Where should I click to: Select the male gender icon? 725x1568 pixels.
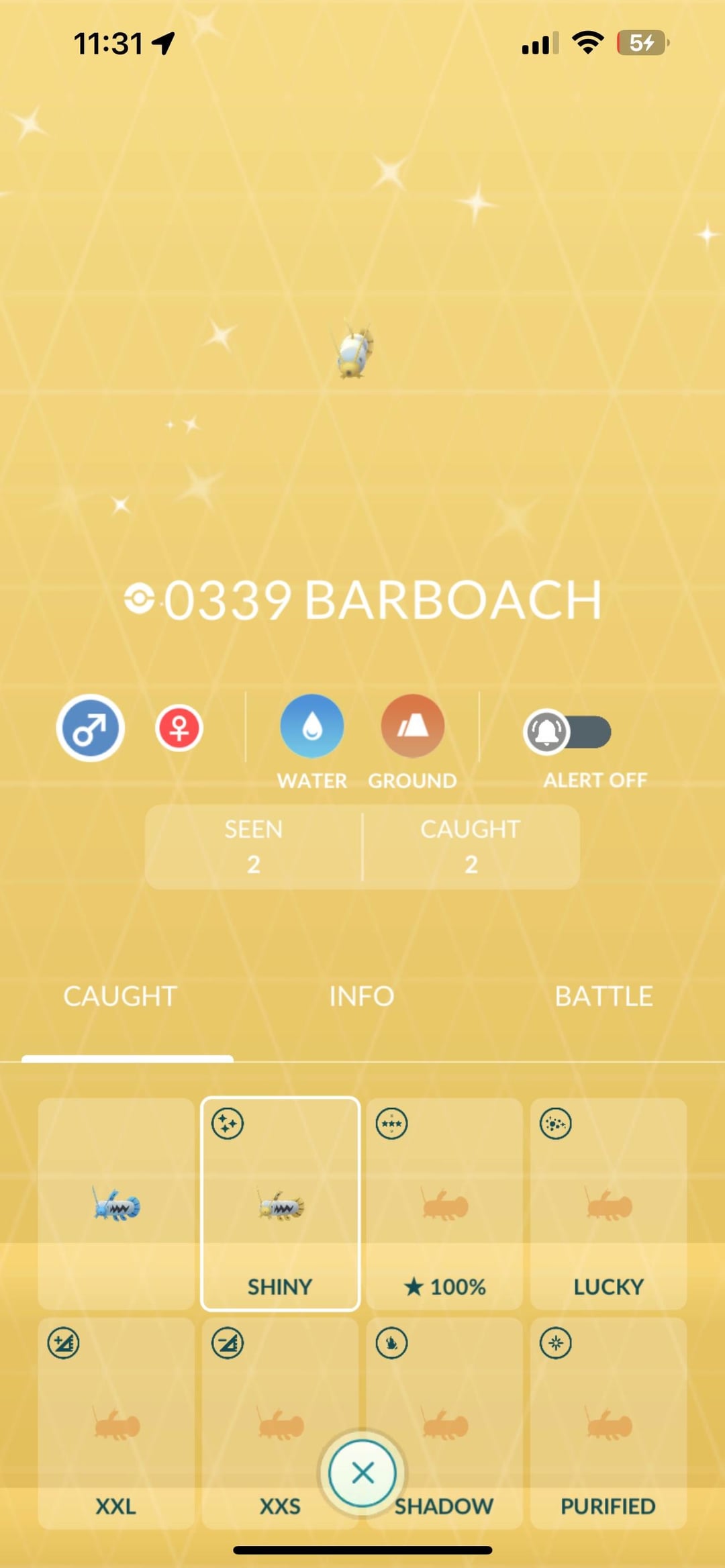90,728
